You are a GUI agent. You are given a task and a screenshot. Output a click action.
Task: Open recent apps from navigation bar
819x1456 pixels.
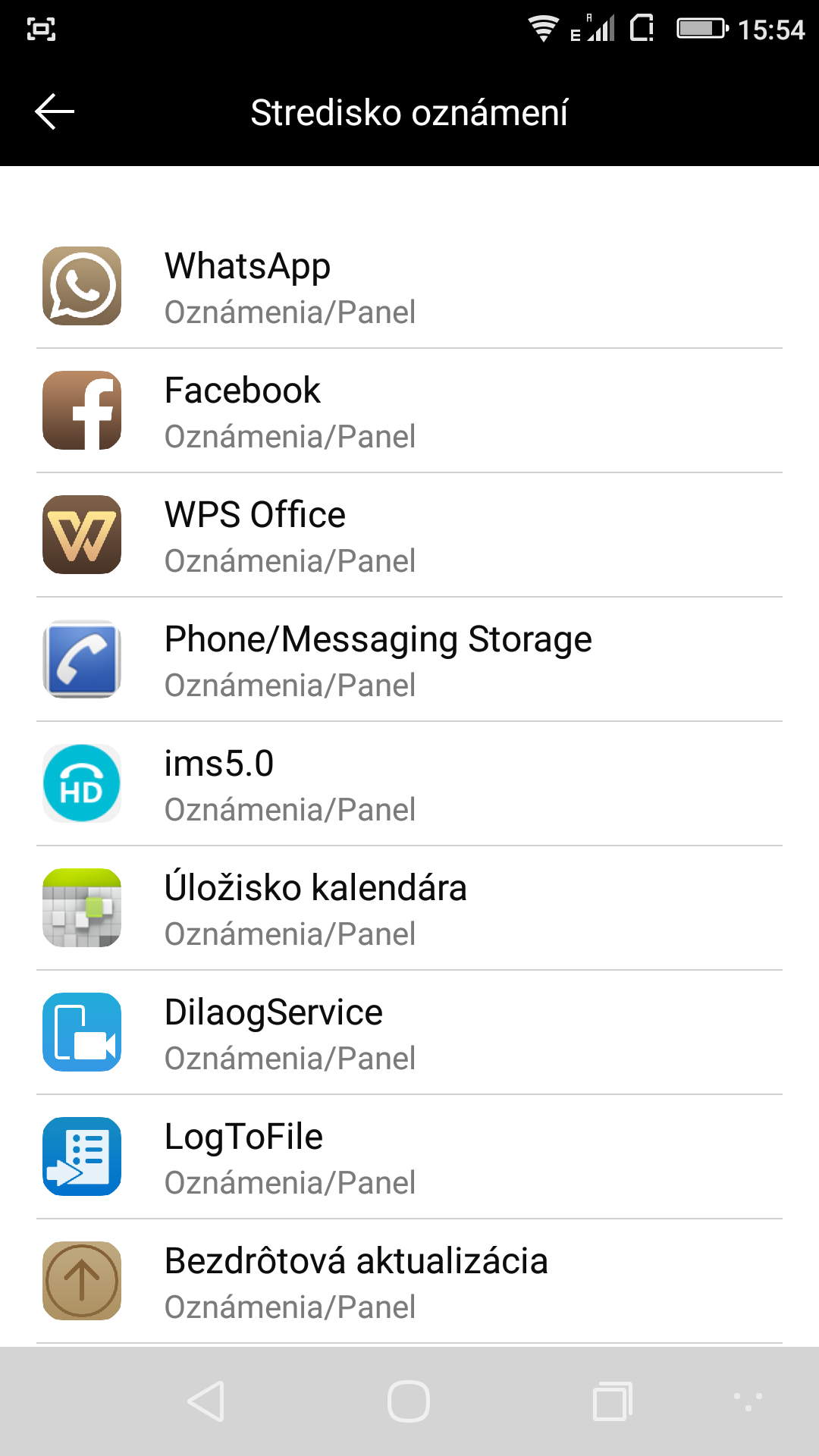[613, 1401]
